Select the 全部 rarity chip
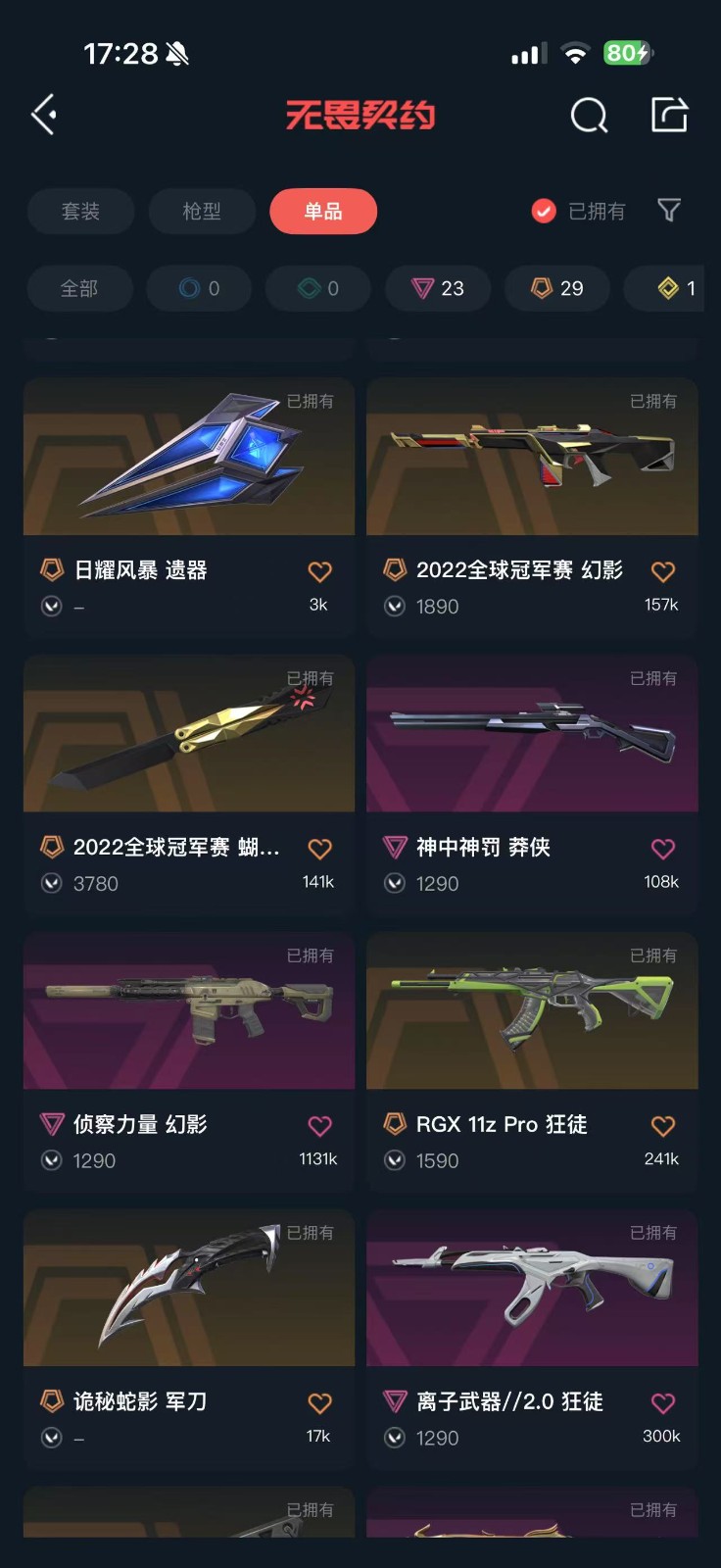Image resolution: width=721 pixels, height=1568 pixels. pyautogui.click(x=79, y=288)
